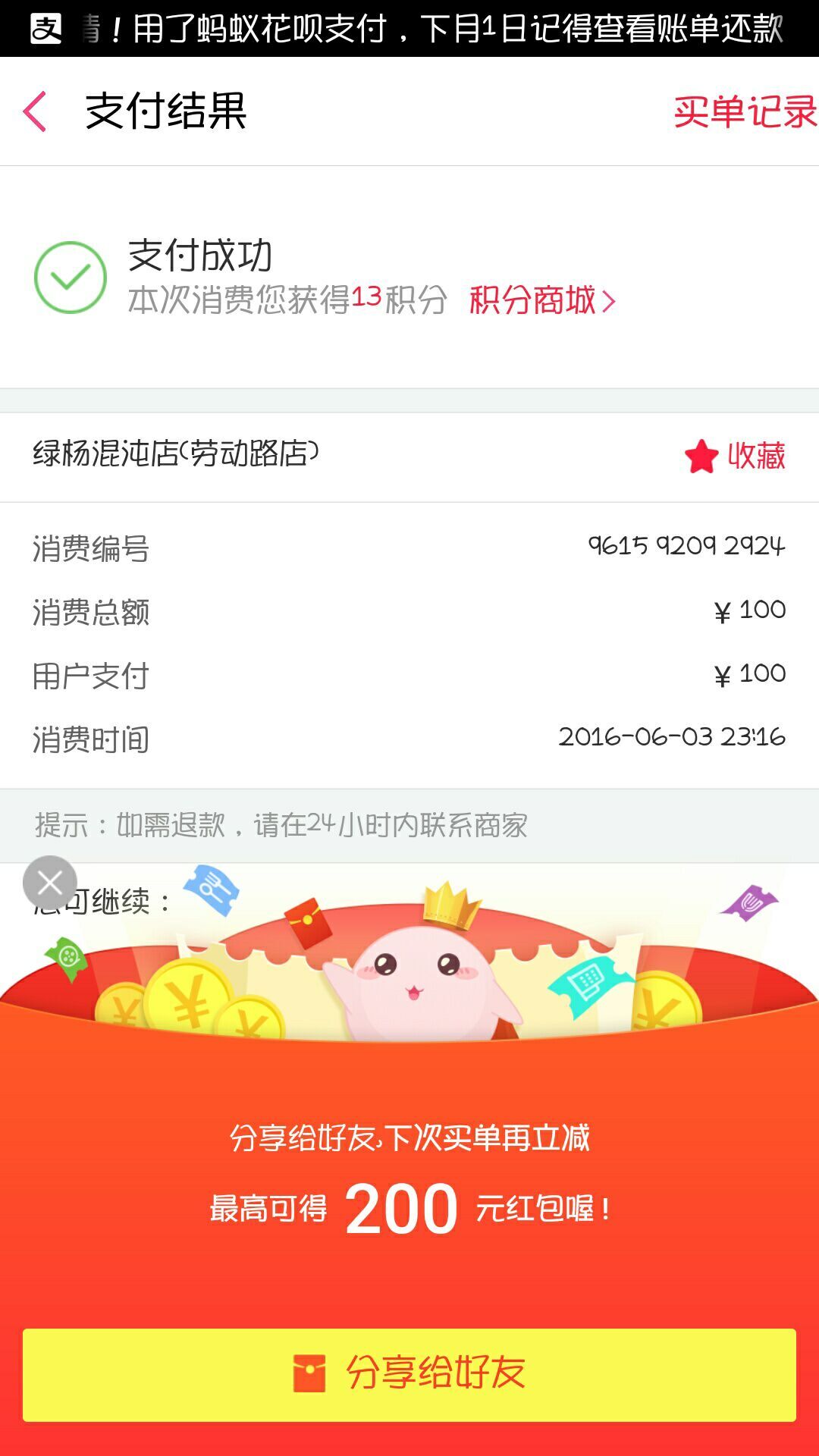Viewport: 819px width, 1456px height.
Task: Open 买单记录 payment records
Action: tap(744, 112)
